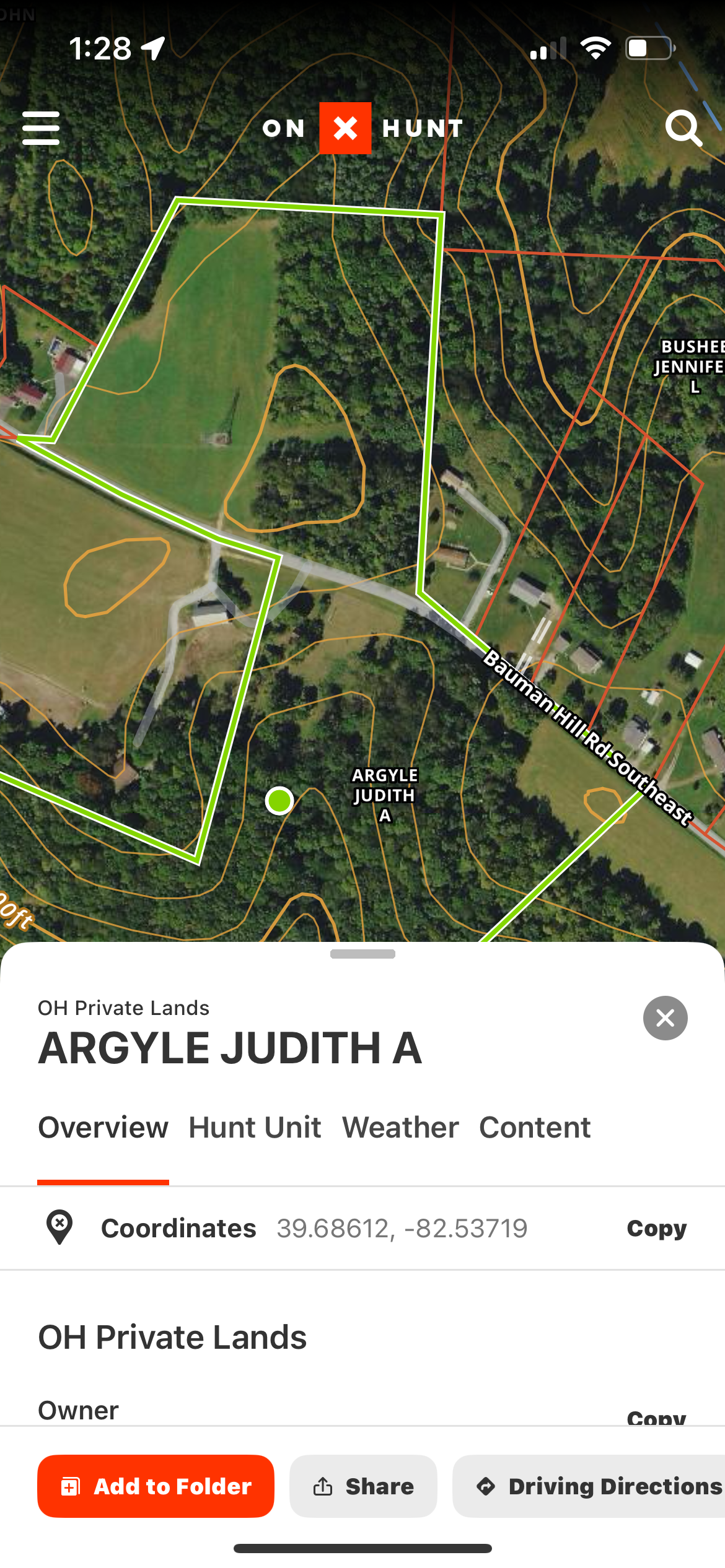This screenshot has height=1568, width=725.
Task: Switch to the Content tab
Action: (535, 1126)
